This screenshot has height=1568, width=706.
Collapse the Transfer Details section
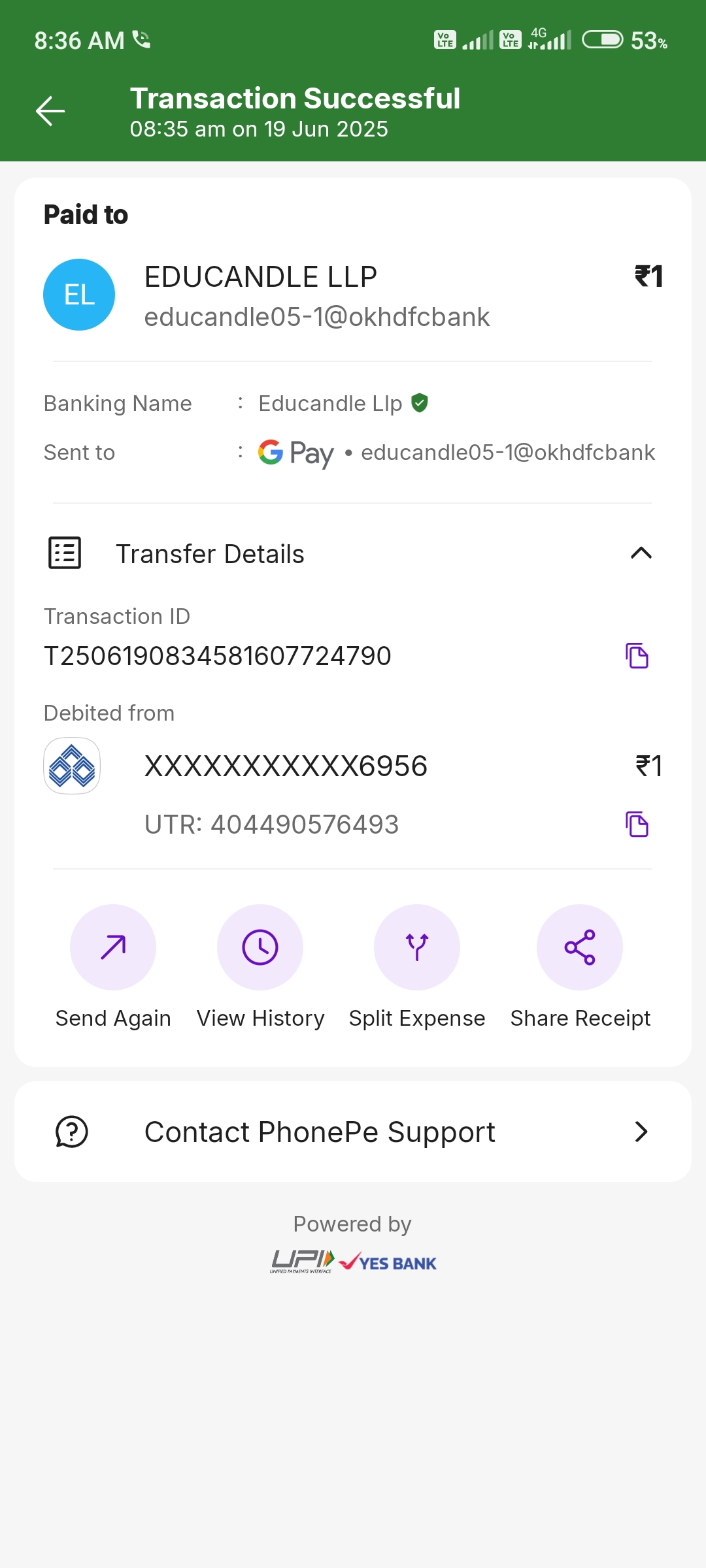click(641, 553)
